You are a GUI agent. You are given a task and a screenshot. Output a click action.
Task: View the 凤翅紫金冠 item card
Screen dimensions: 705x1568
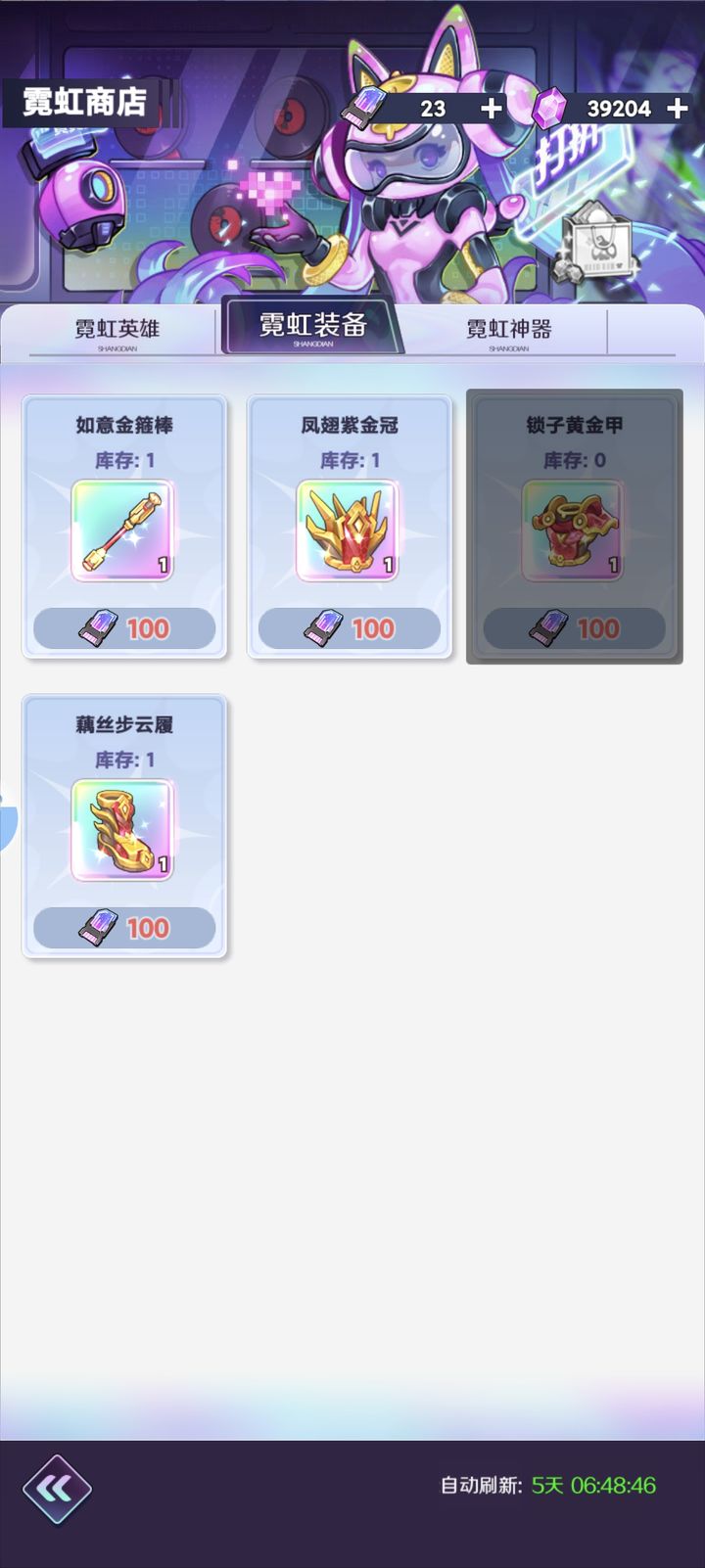(x=349, y=530)
